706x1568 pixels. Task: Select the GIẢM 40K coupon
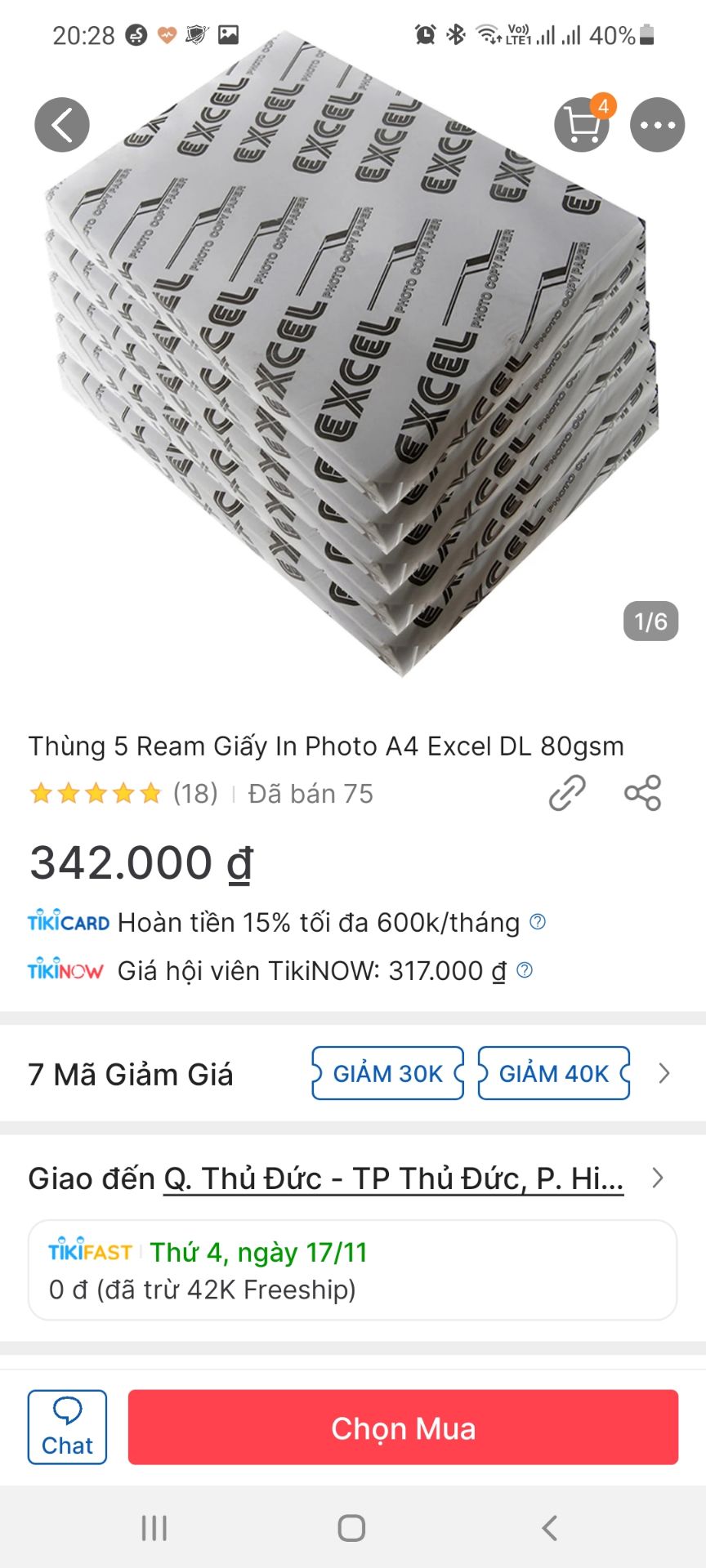pos(553,1073)
